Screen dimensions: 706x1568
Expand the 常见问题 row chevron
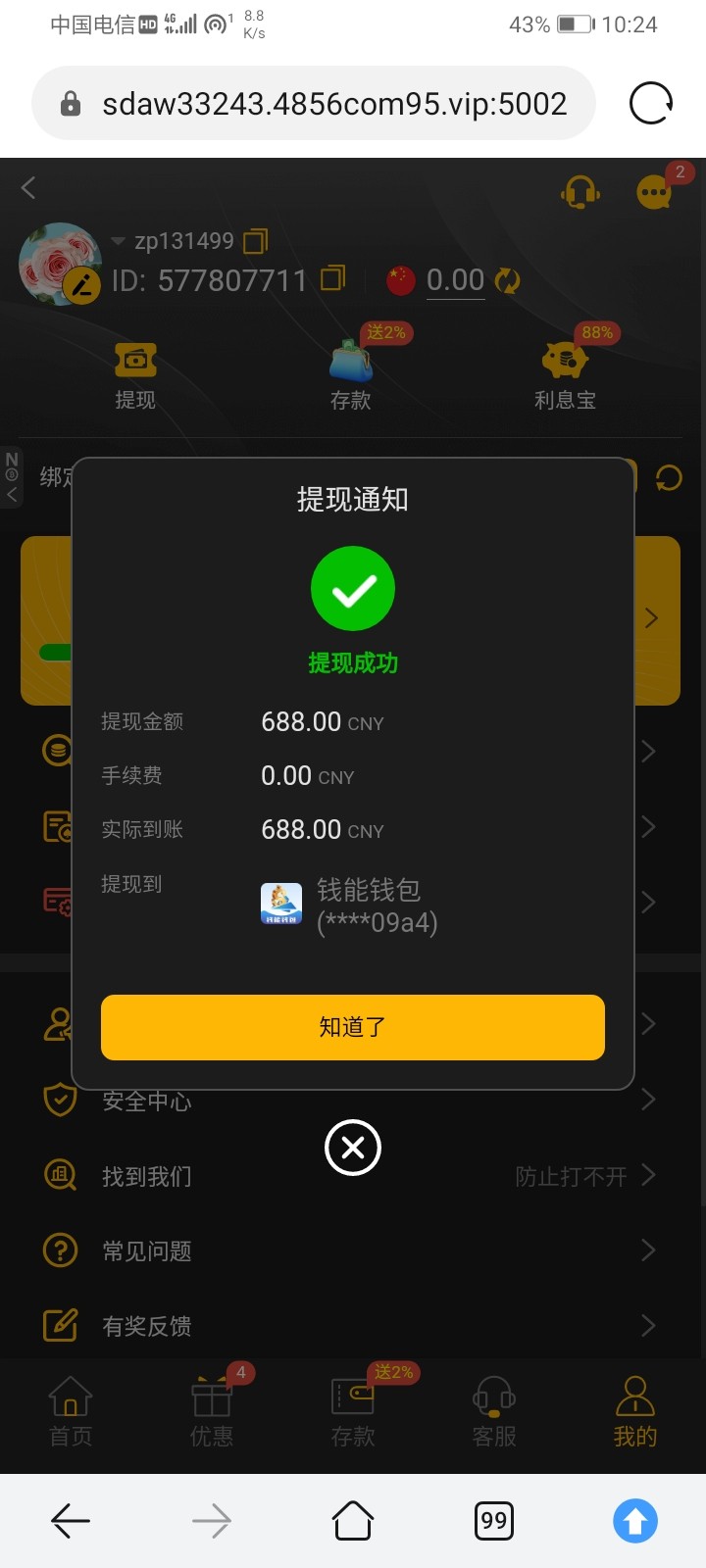(647, 1249)
